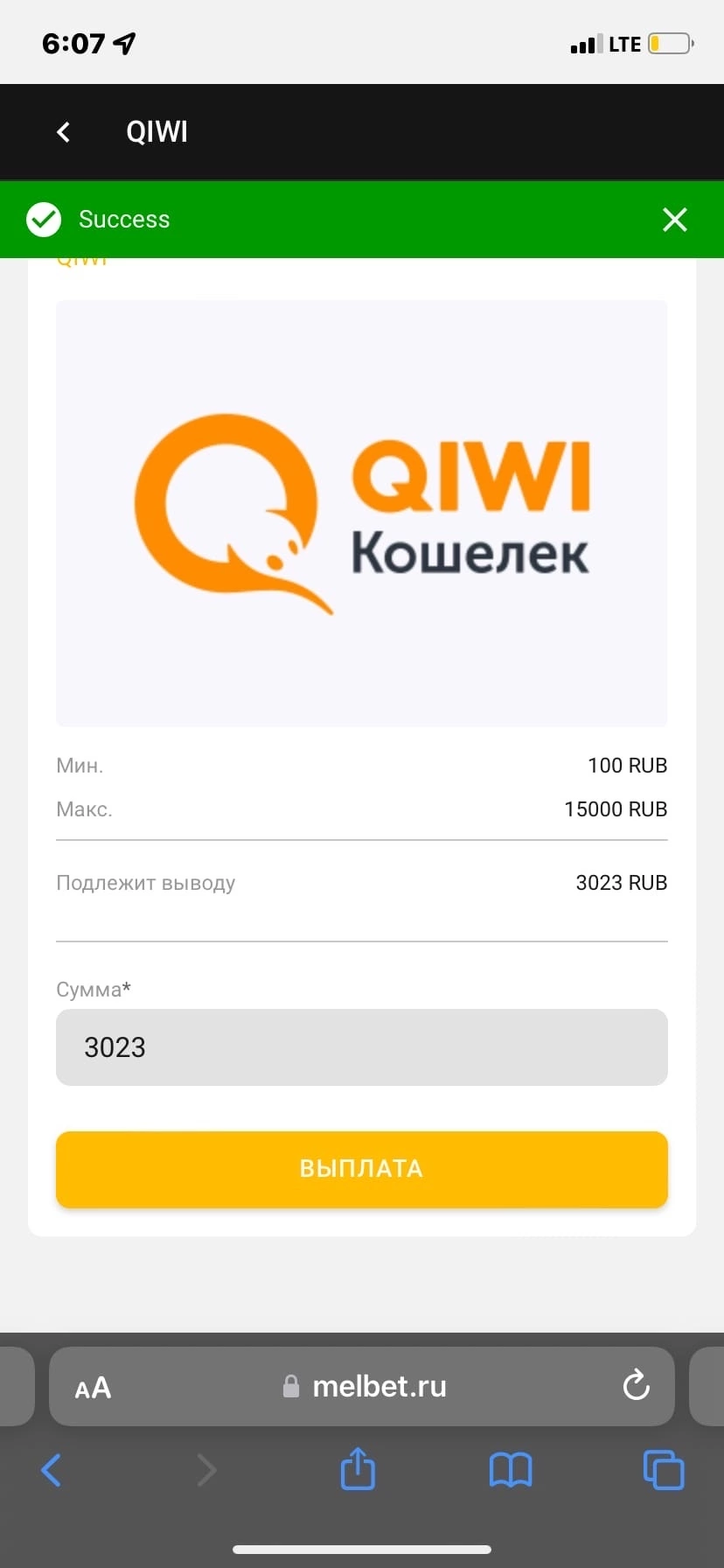Tap the Сумма amount field
Viewport: 724px width, 1568px height.
tap(362, 1047)
